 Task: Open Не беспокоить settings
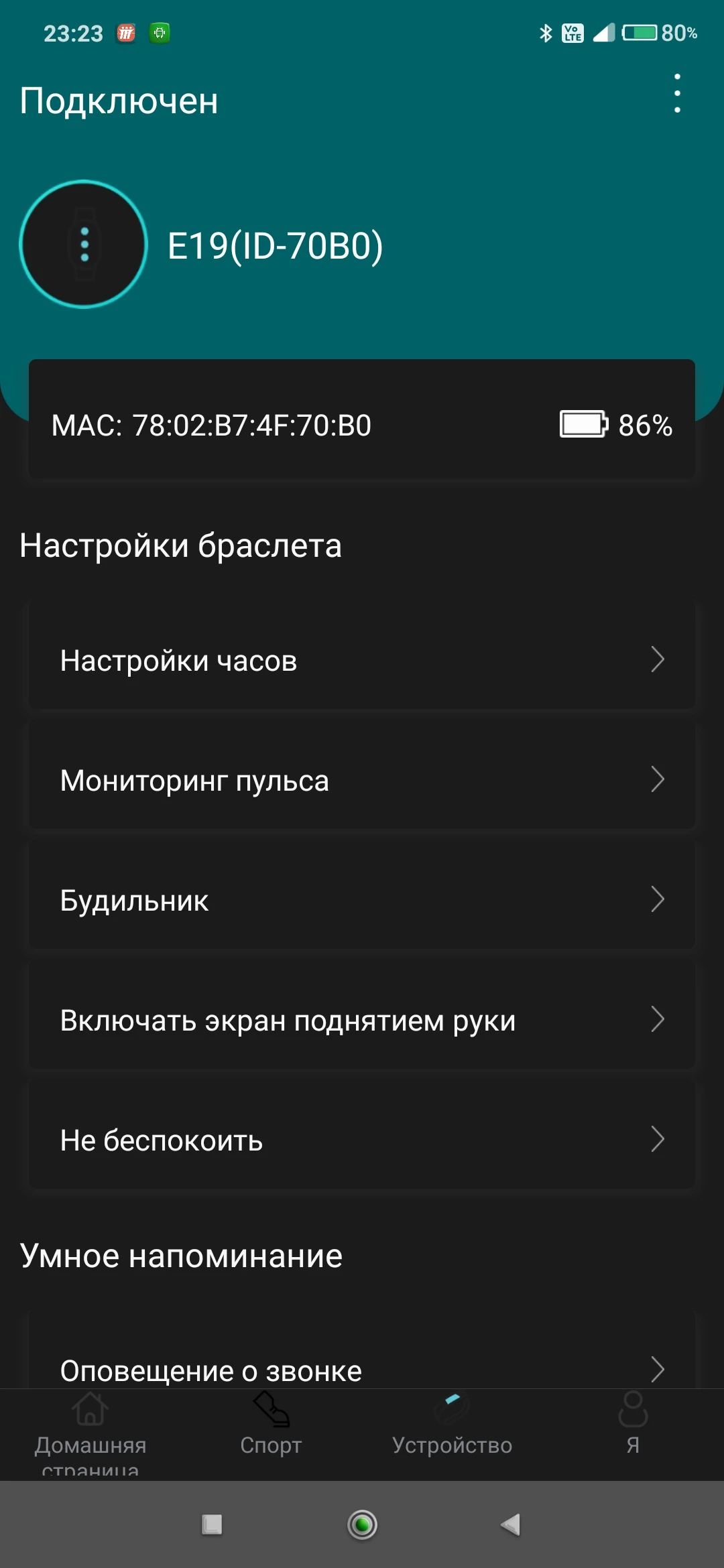(x=362, y=1140)
